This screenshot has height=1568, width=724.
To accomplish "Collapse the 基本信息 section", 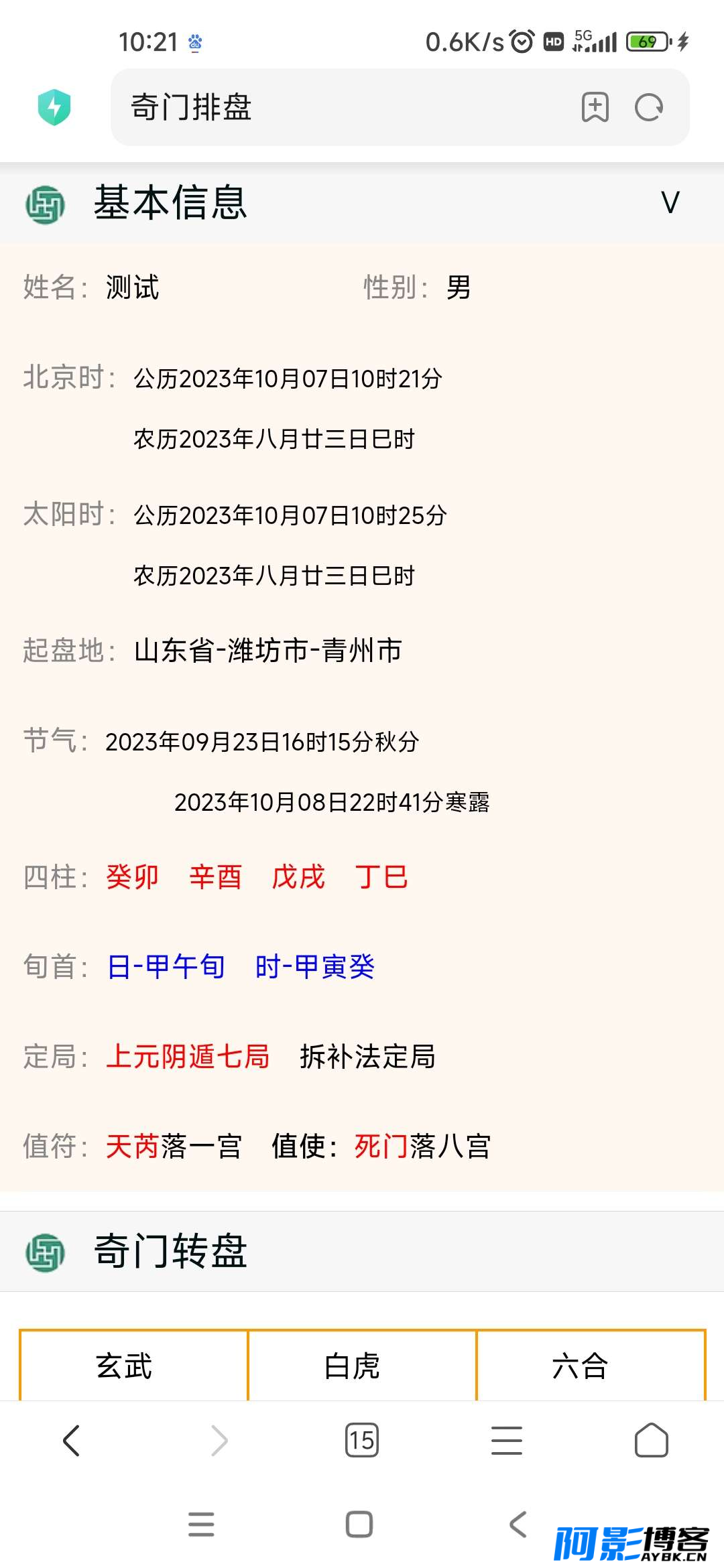I will (x=670, y=202).
